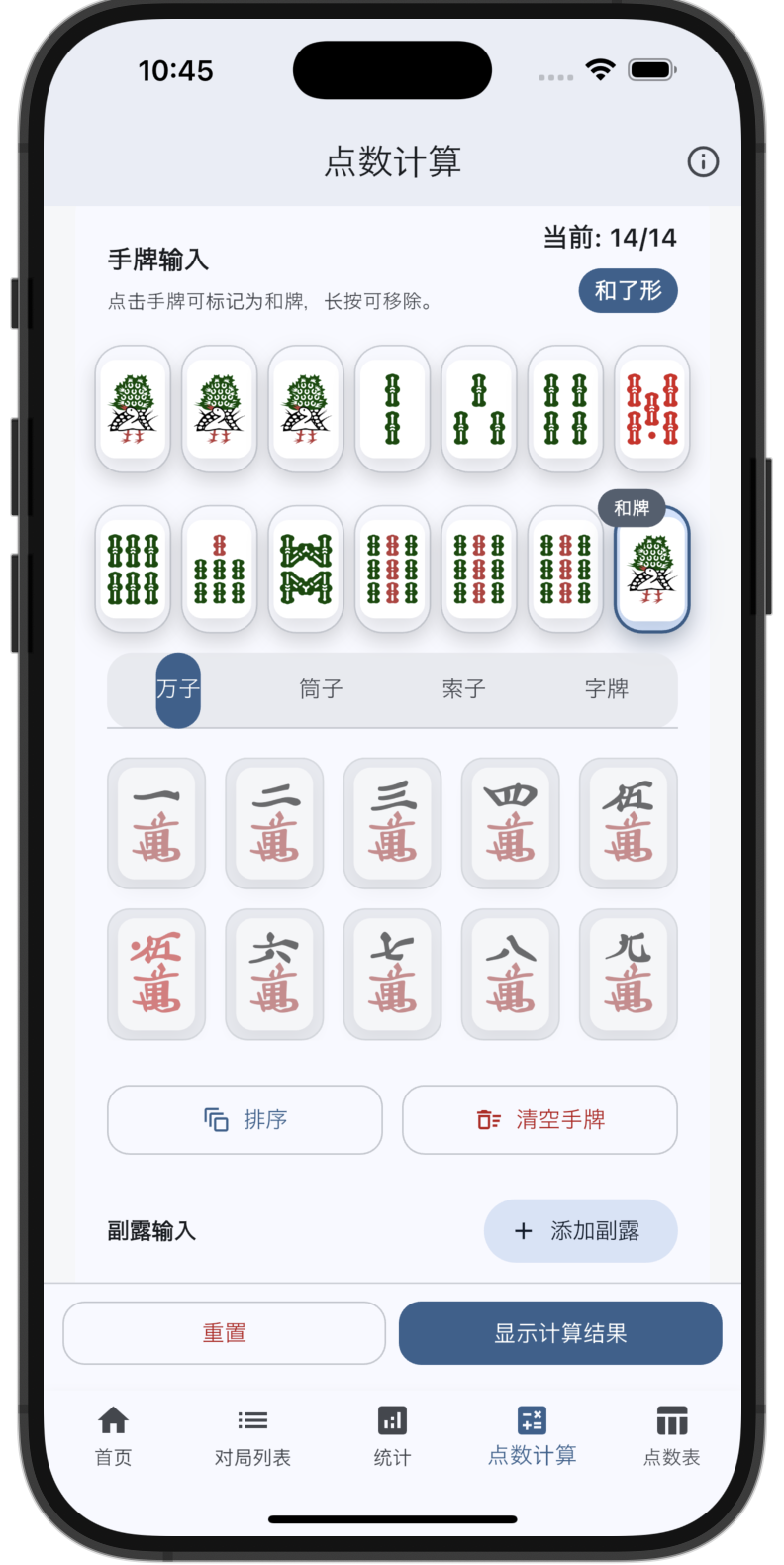Add the 三萬 tile to hand
Image resolution: width=784 pixels, height=1565 pixels.
point(392,823)
